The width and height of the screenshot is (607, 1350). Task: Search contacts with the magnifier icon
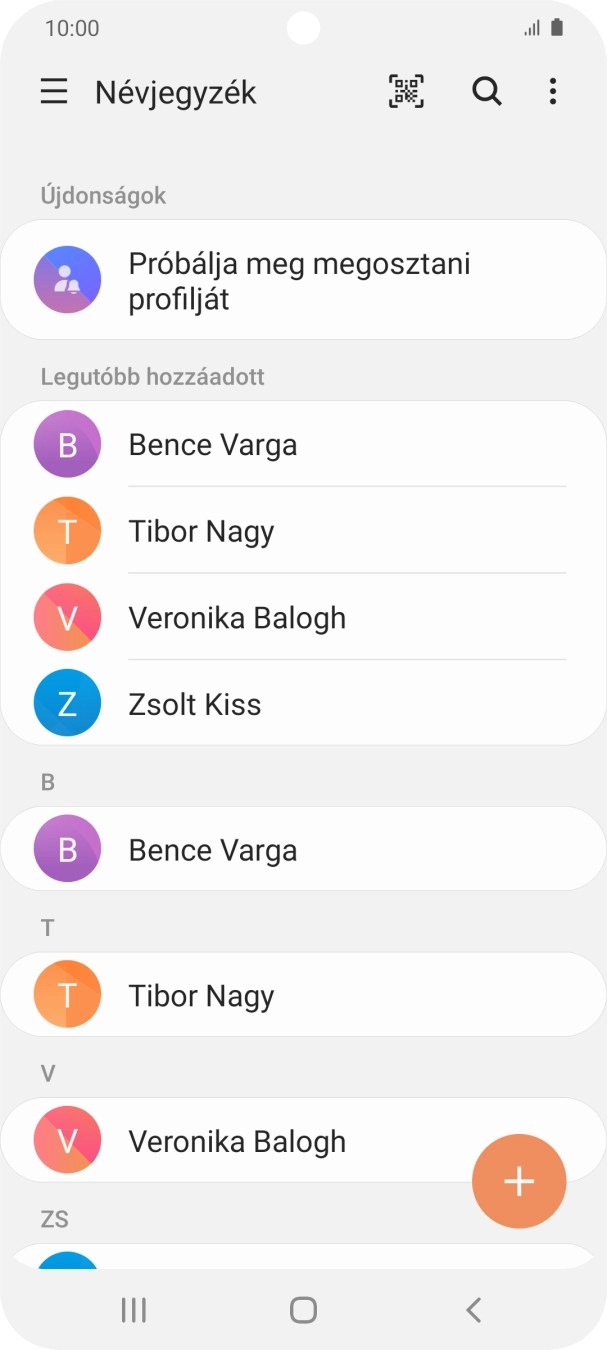tap(486, 92)
